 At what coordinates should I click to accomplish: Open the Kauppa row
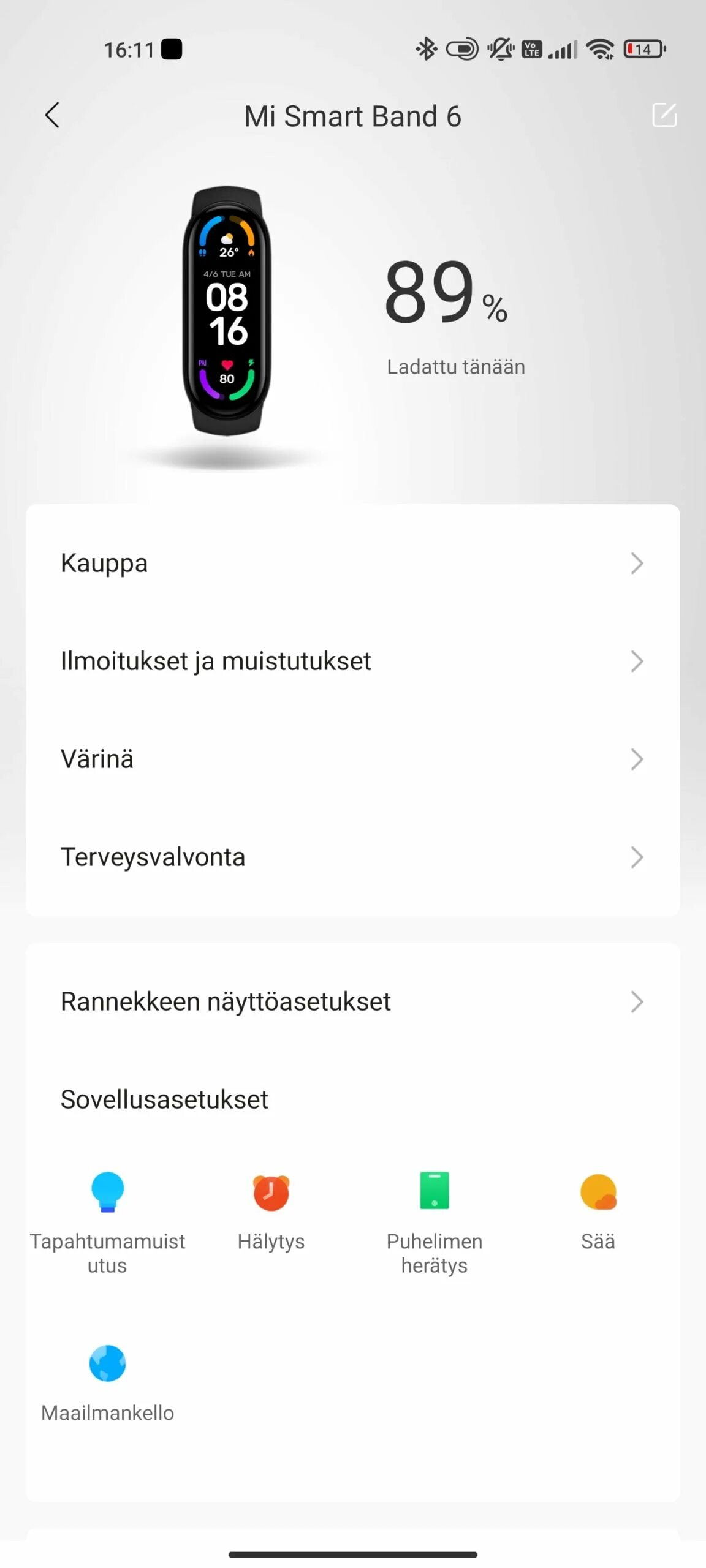click(353, 563)
